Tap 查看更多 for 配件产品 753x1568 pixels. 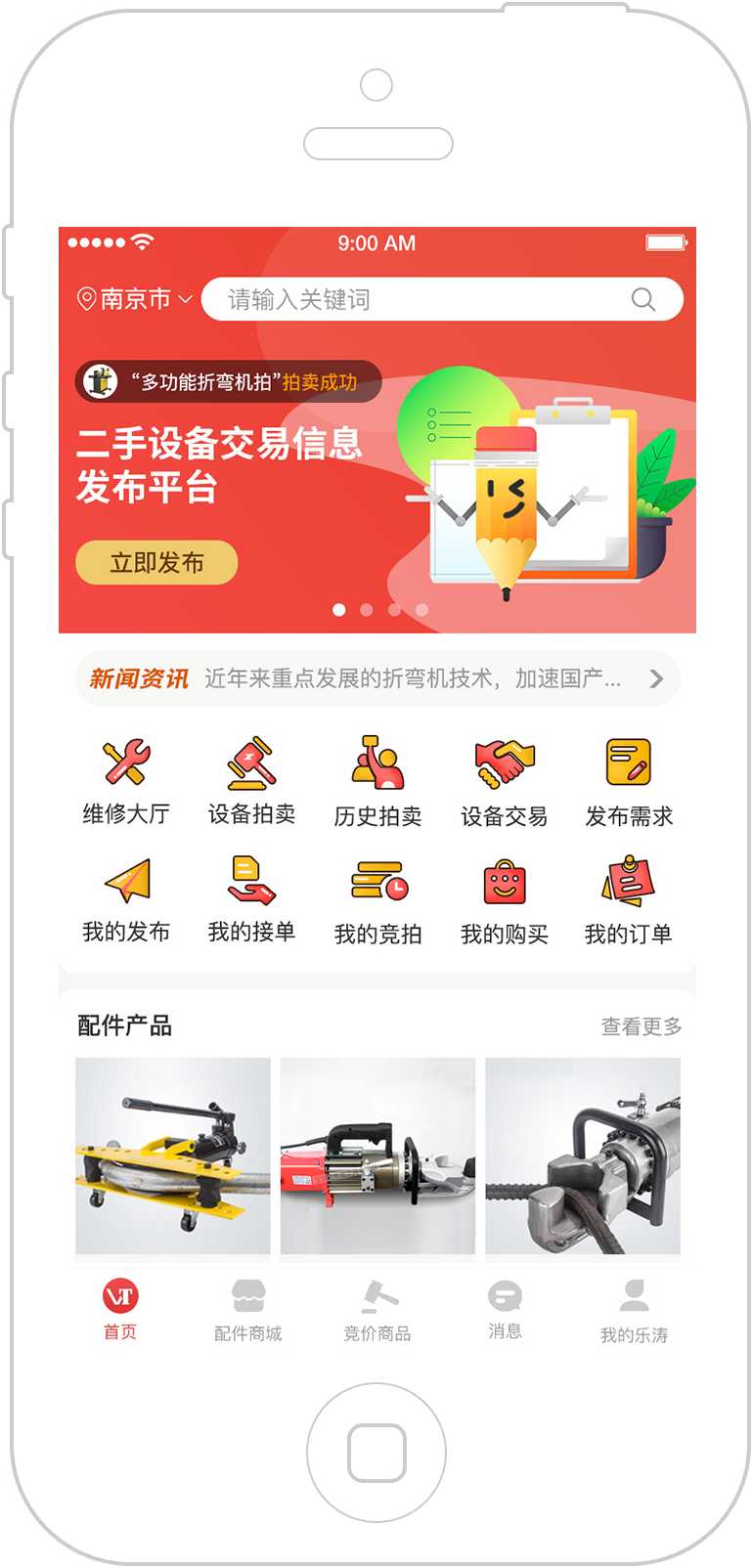pos(642,1026)
